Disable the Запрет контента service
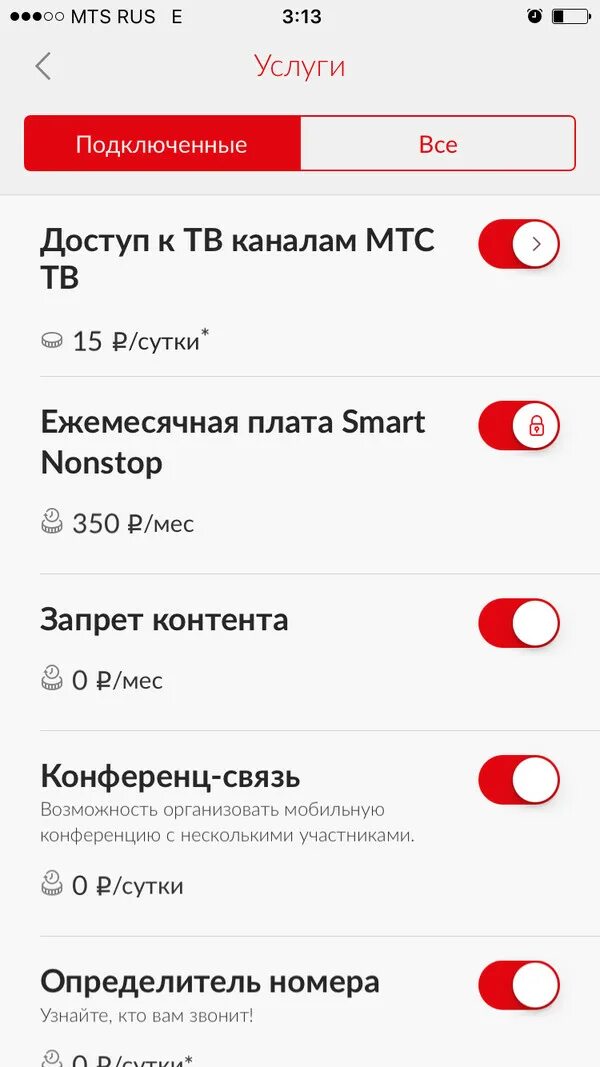This screenshot has width=600, height=1067. pyautogui.click(x=518, y=623)
